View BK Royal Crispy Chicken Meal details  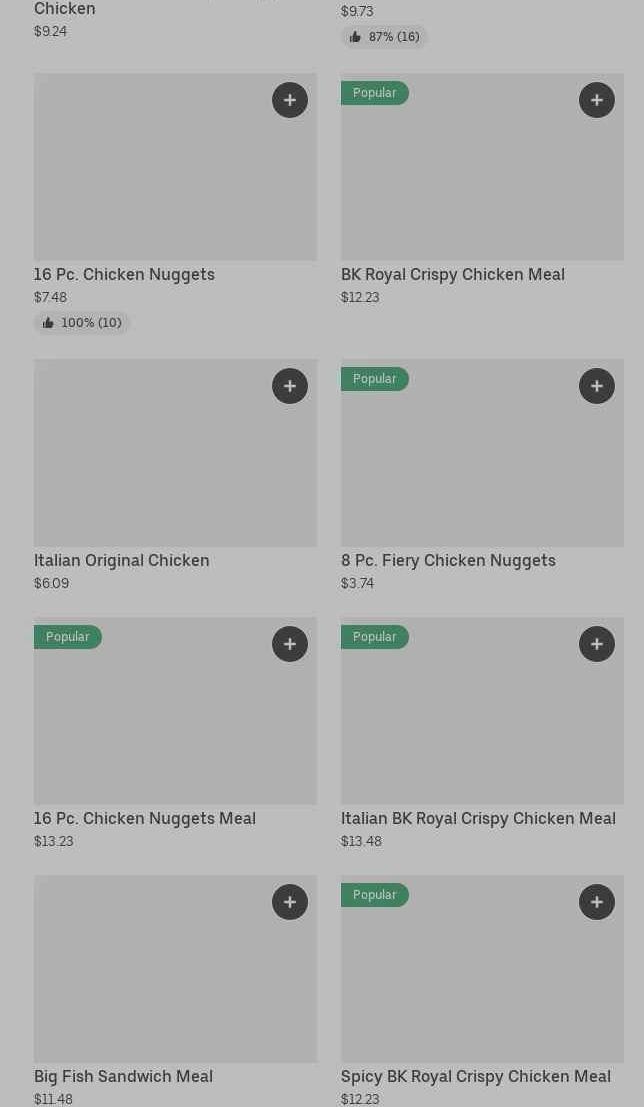point(452,274)
